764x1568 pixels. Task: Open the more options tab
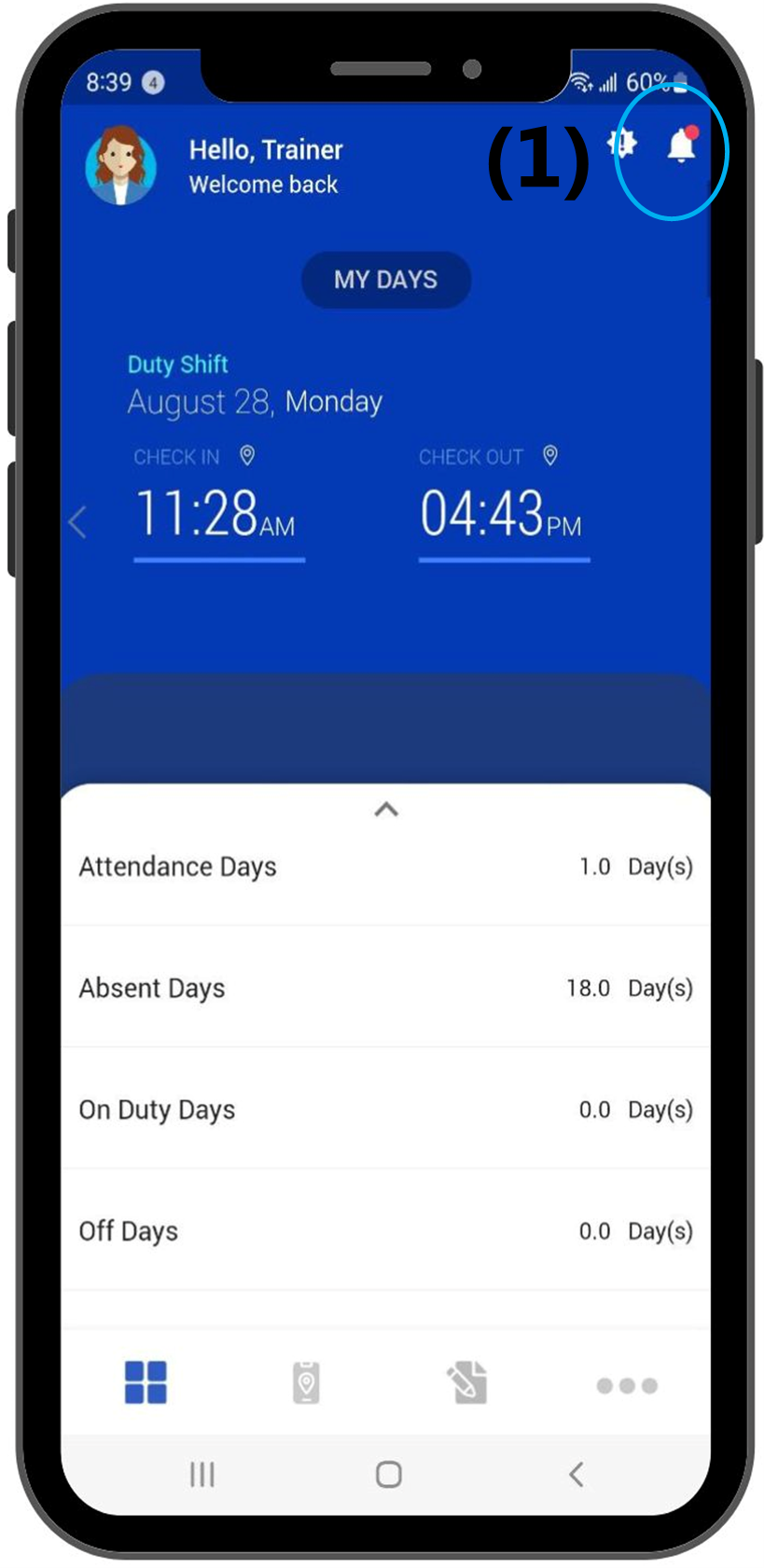pyautogui.click(x=627, y=1385)
